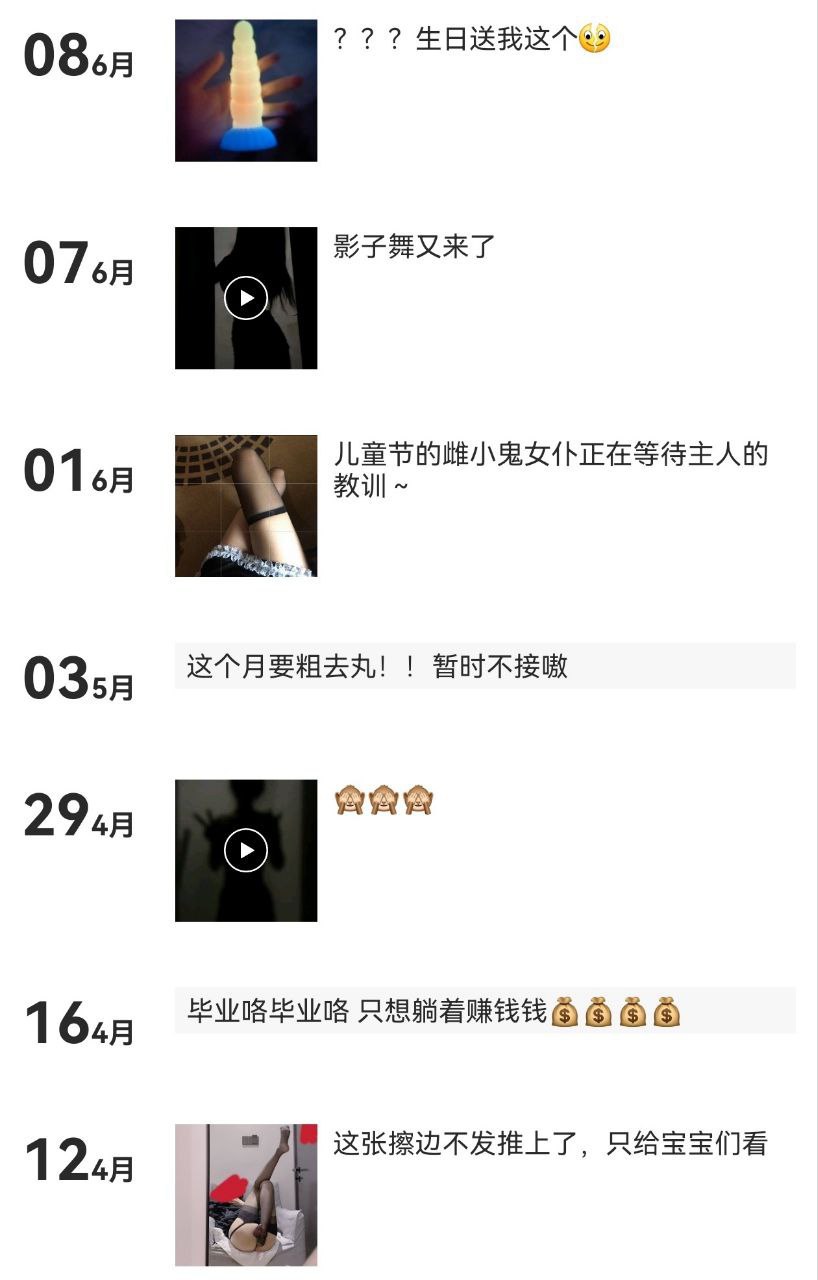Open the 16 April graduation text post
The height and width of the screenshot is (1280, 818).
(485, 1010)
